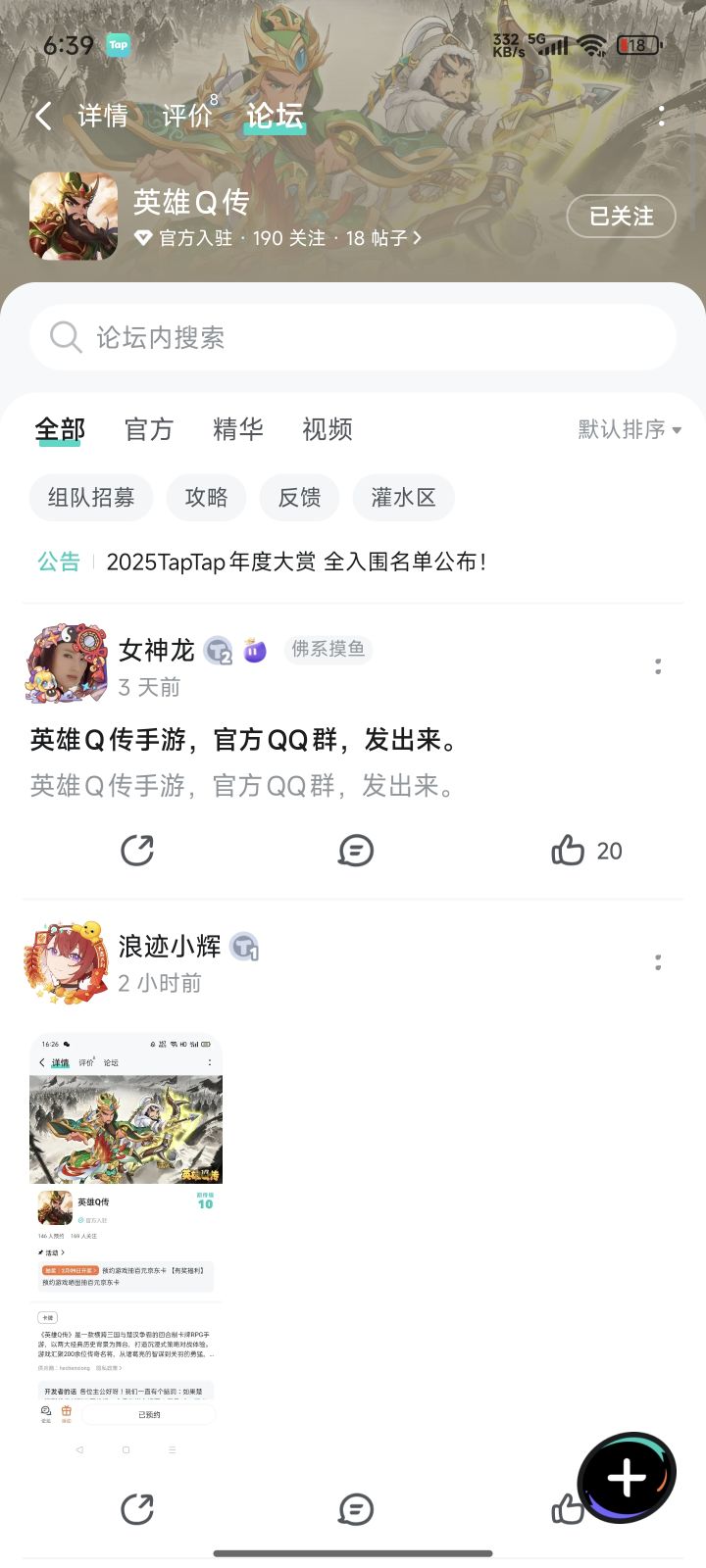The image size is (706, 1568).
Task: Select the 官方 forum filter tab
Action: point(149,429)
